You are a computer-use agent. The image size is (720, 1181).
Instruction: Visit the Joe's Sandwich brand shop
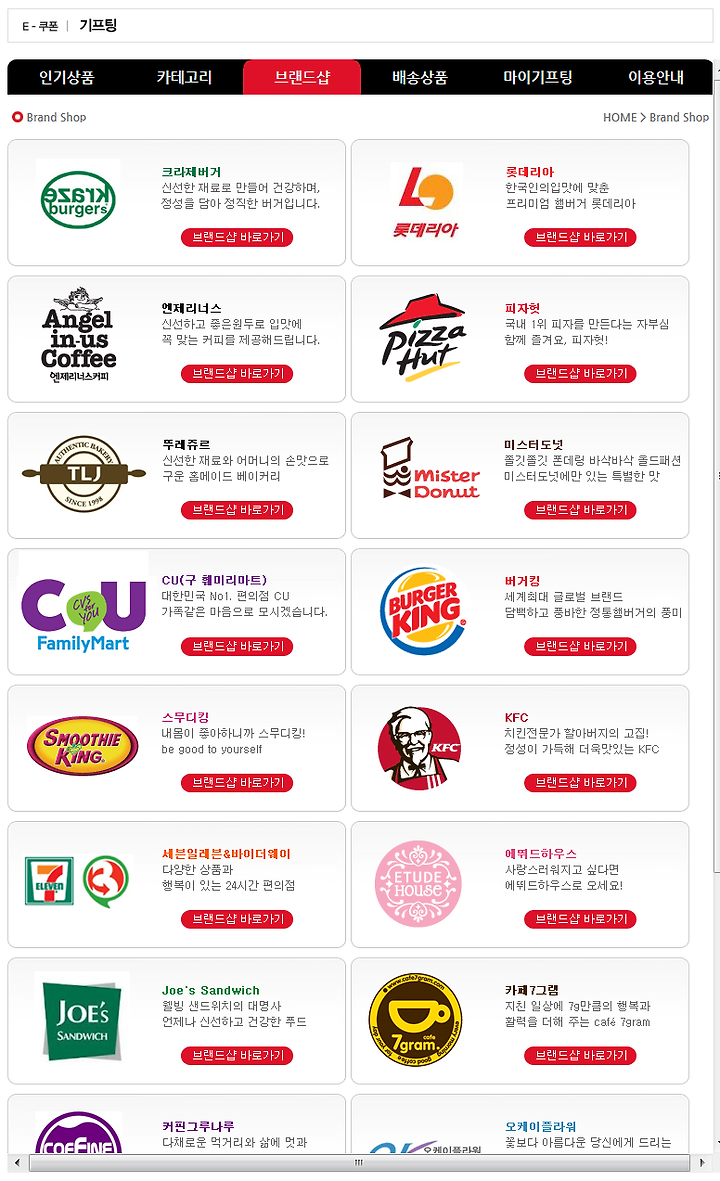coord(237,1055)
